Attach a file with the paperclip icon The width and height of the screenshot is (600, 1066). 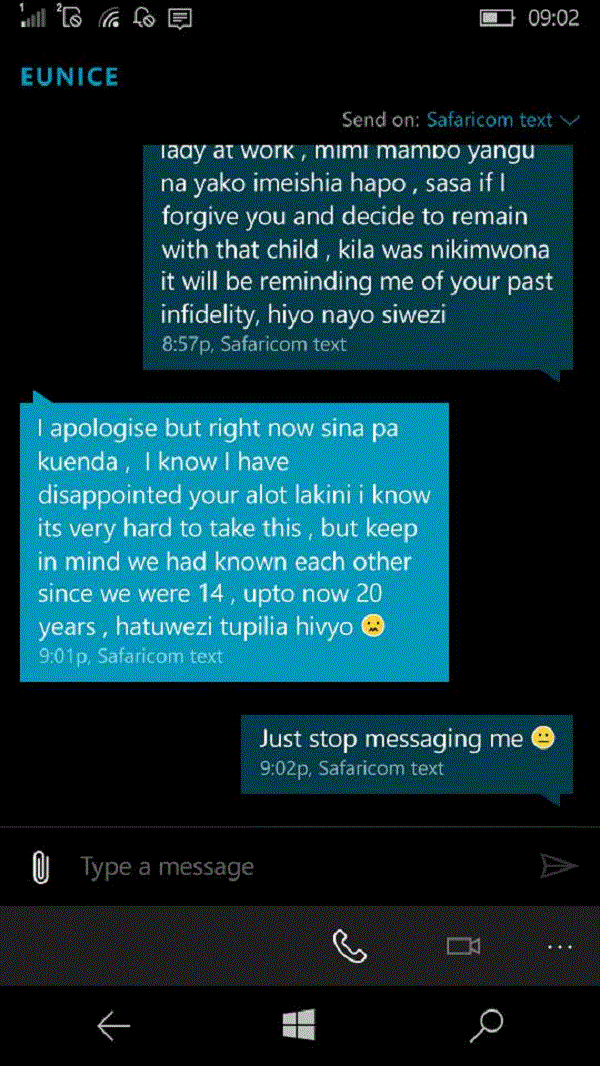pos(41,866)
